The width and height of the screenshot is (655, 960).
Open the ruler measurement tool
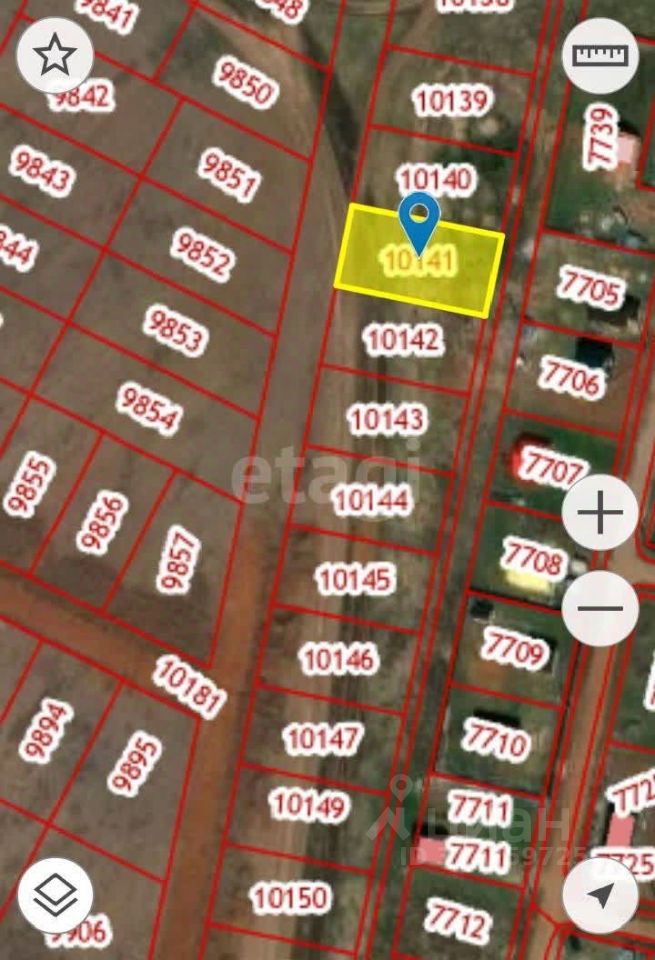coord(600,56)
